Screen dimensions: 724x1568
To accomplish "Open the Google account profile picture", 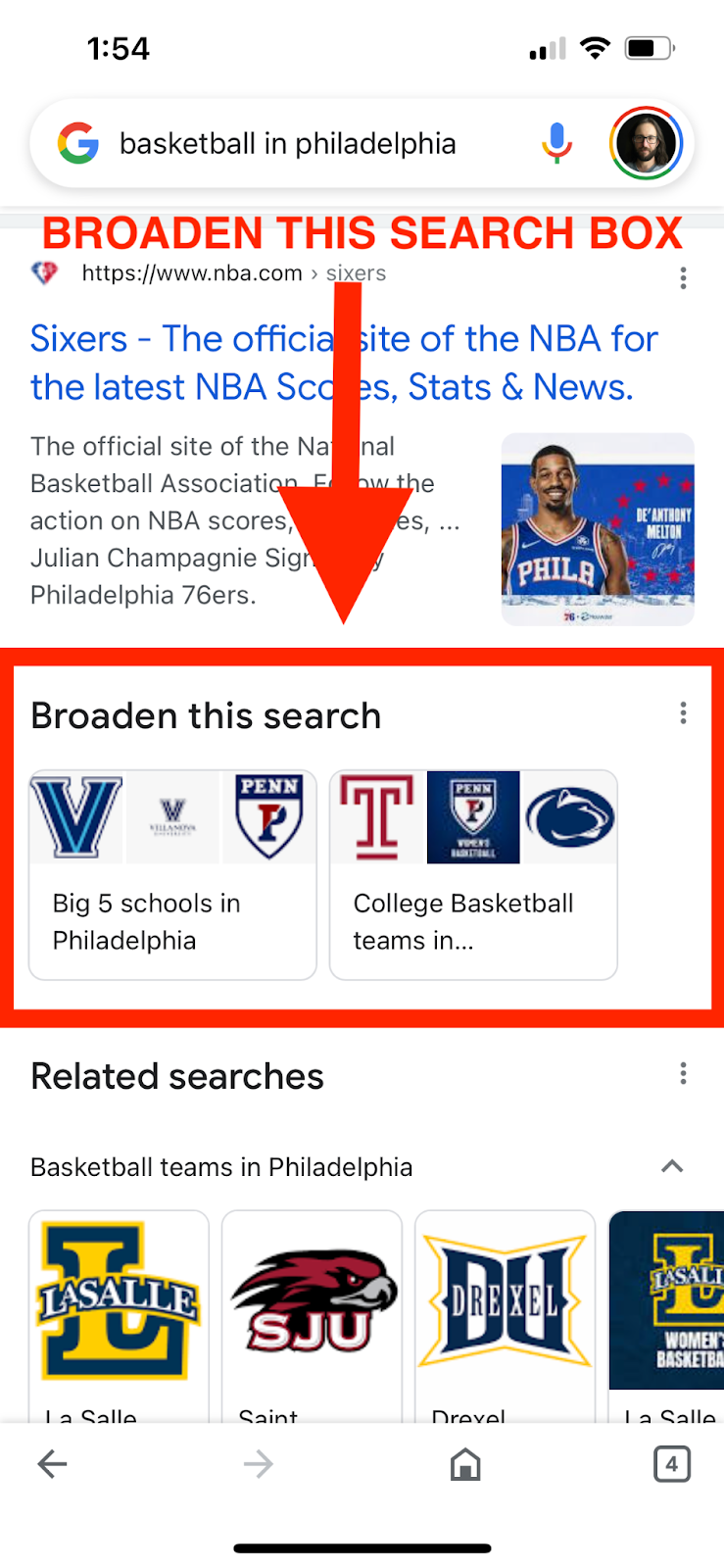I will coord(646,143).
